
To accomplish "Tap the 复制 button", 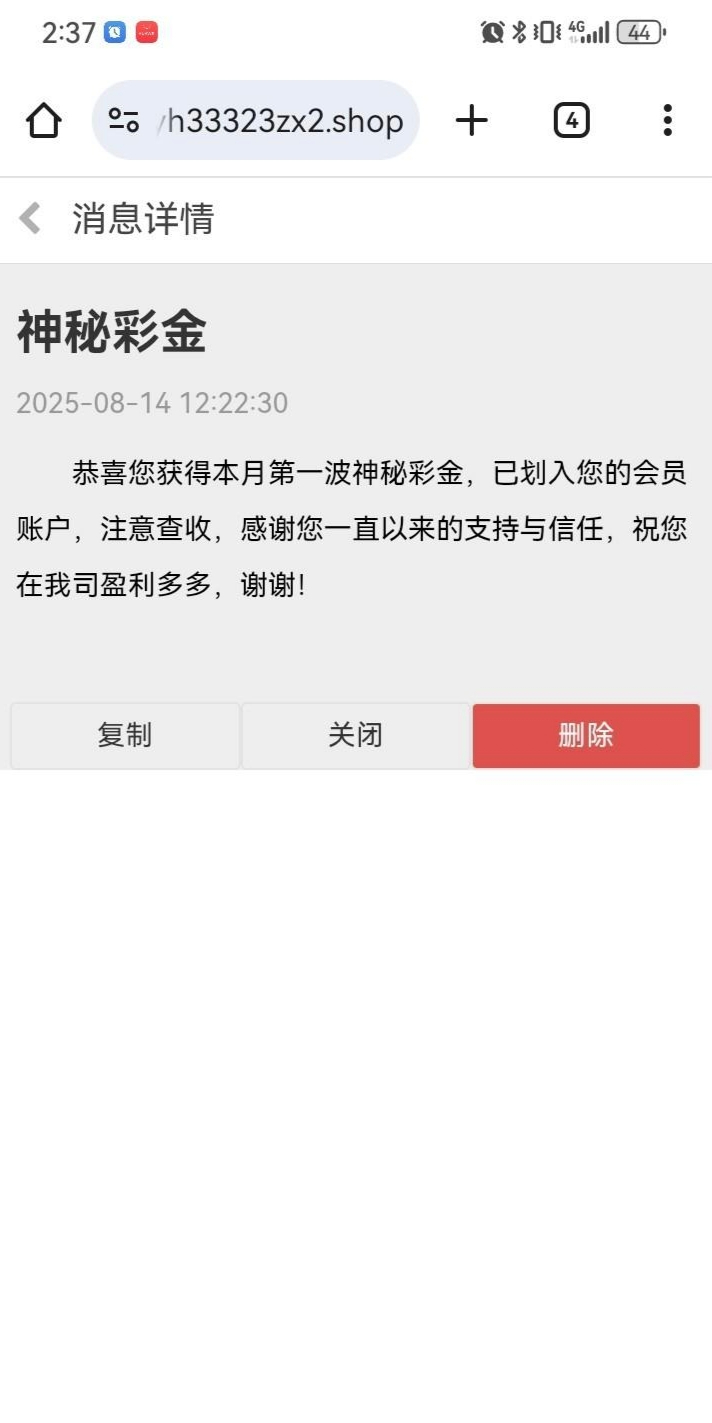I will coord(125,736).
